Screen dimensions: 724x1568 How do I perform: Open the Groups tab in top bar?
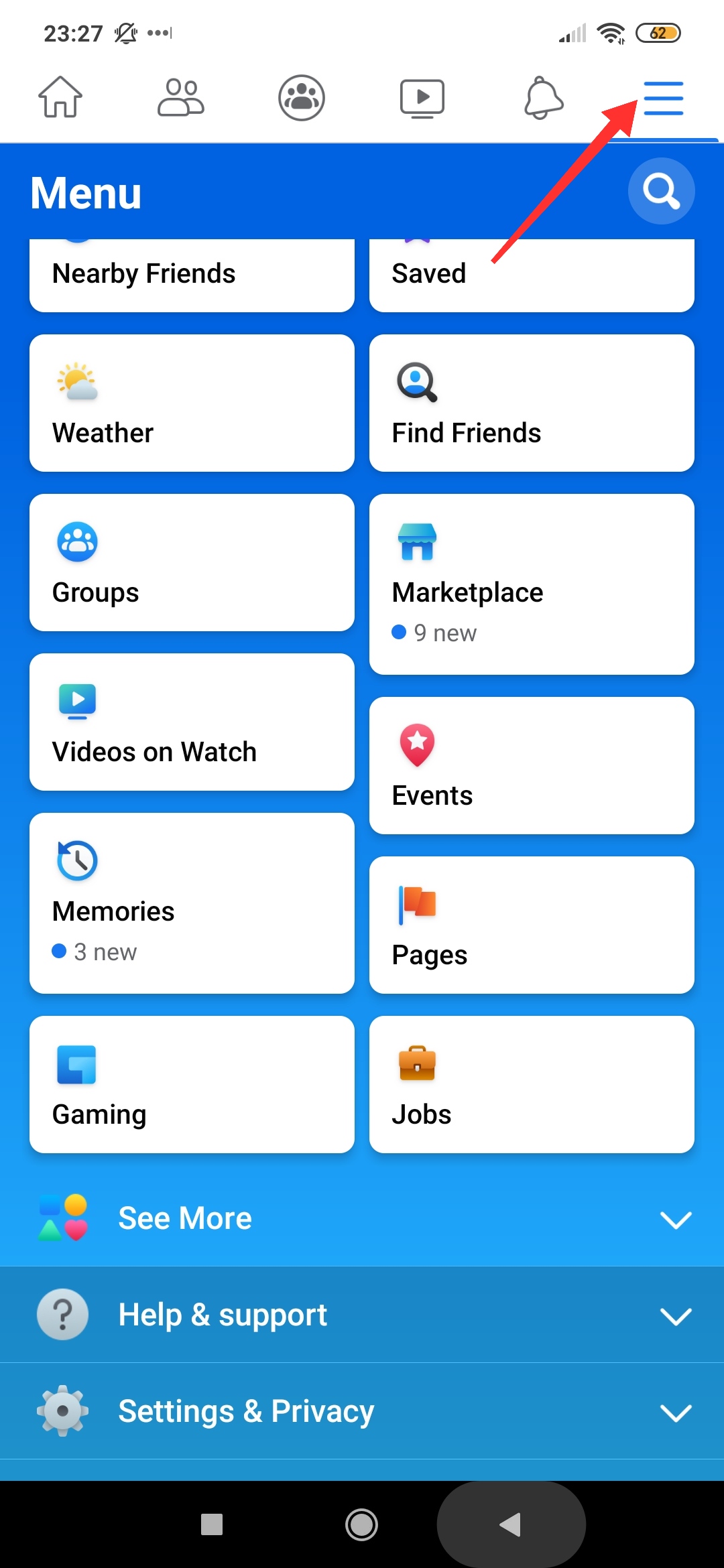click(x=302, y=98)
